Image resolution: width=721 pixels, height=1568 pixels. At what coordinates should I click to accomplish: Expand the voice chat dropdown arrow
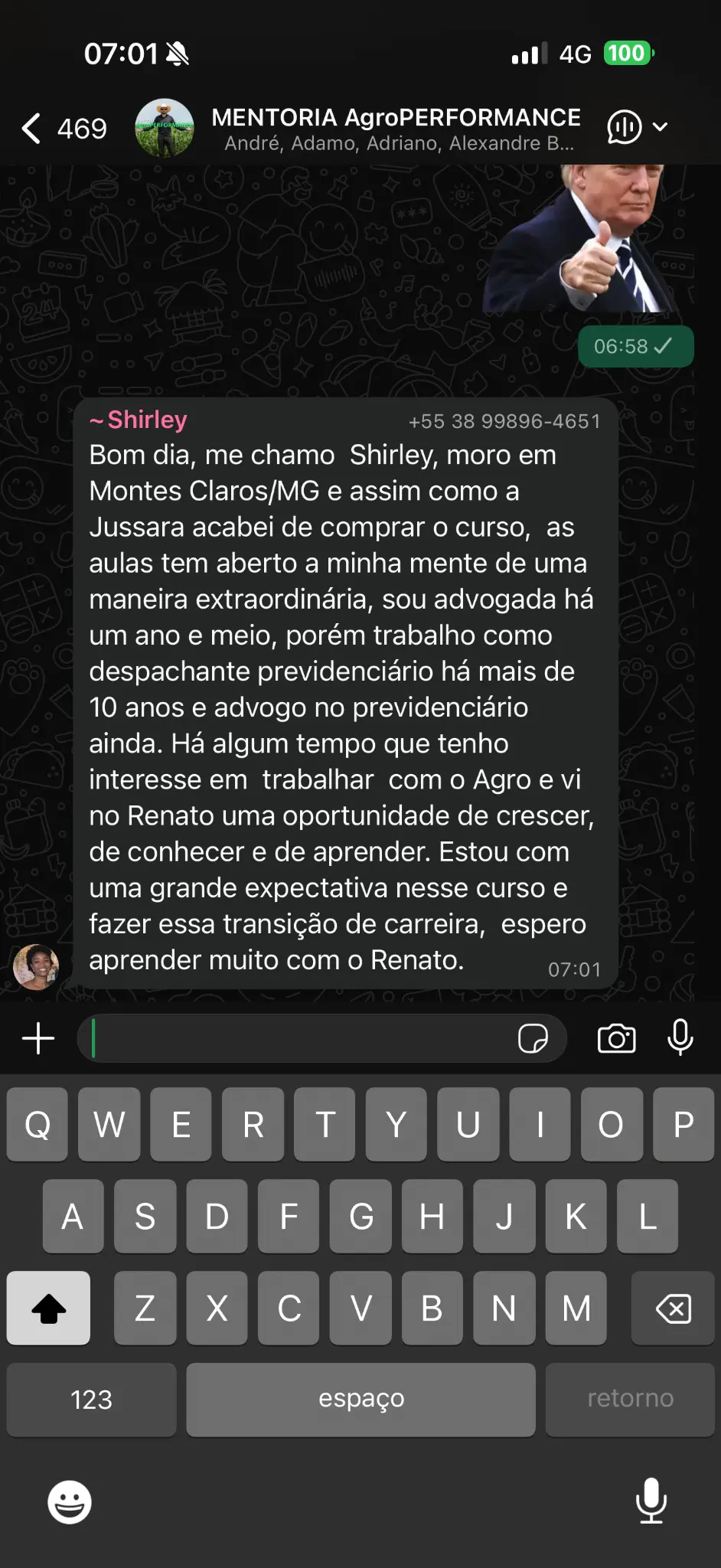pos(661,127)
